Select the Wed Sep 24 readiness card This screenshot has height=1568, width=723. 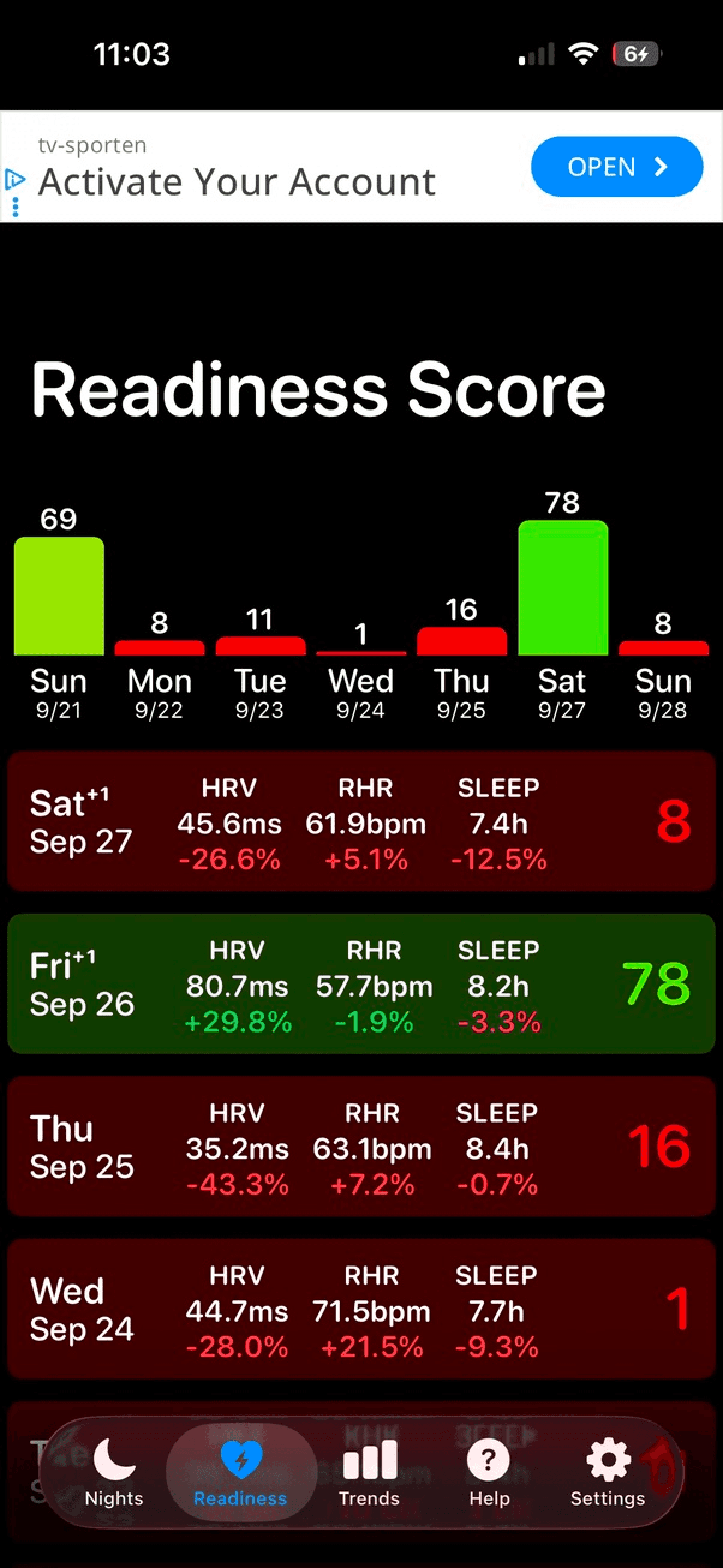[361, 1309]
